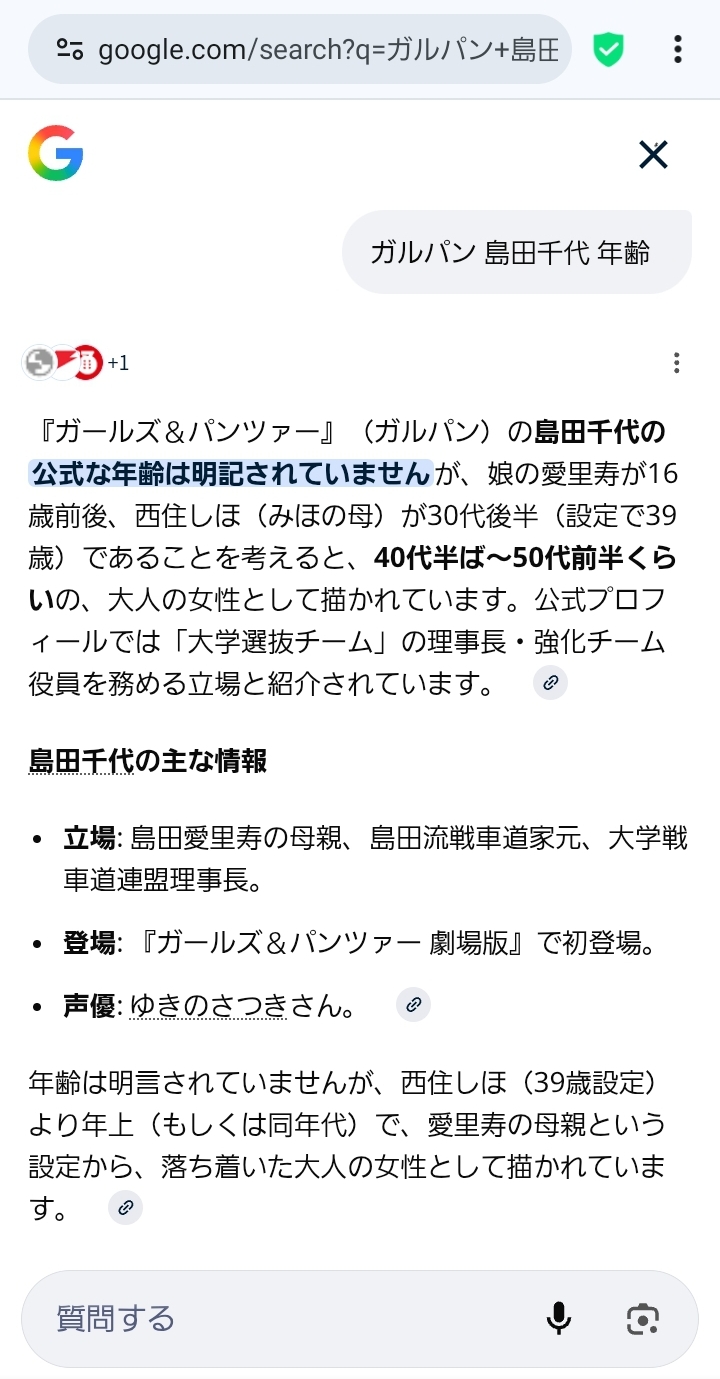Open the browser overflow menu
This screenshot has width=720, height=1379.
pos(678,49)
